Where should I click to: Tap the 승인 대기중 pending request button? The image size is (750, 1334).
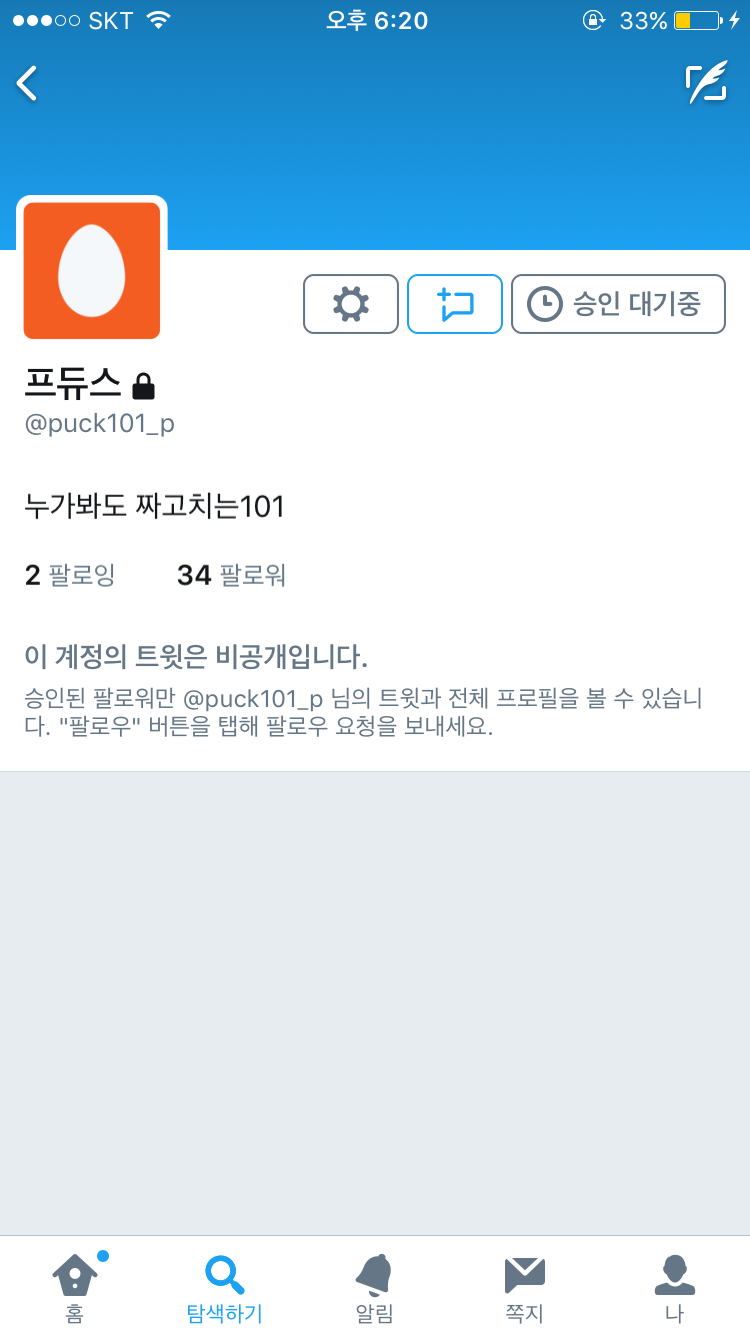[618, 304]
